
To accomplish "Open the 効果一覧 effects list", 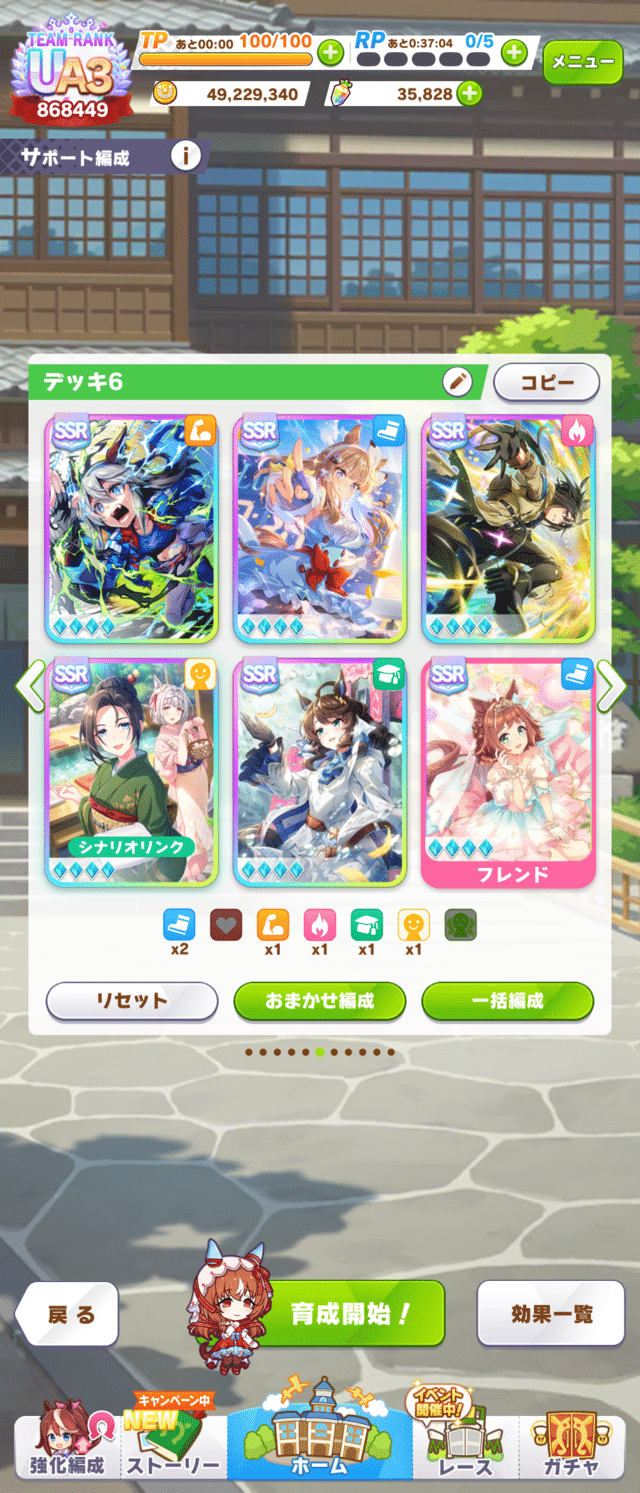I will tap(551, 1313).
